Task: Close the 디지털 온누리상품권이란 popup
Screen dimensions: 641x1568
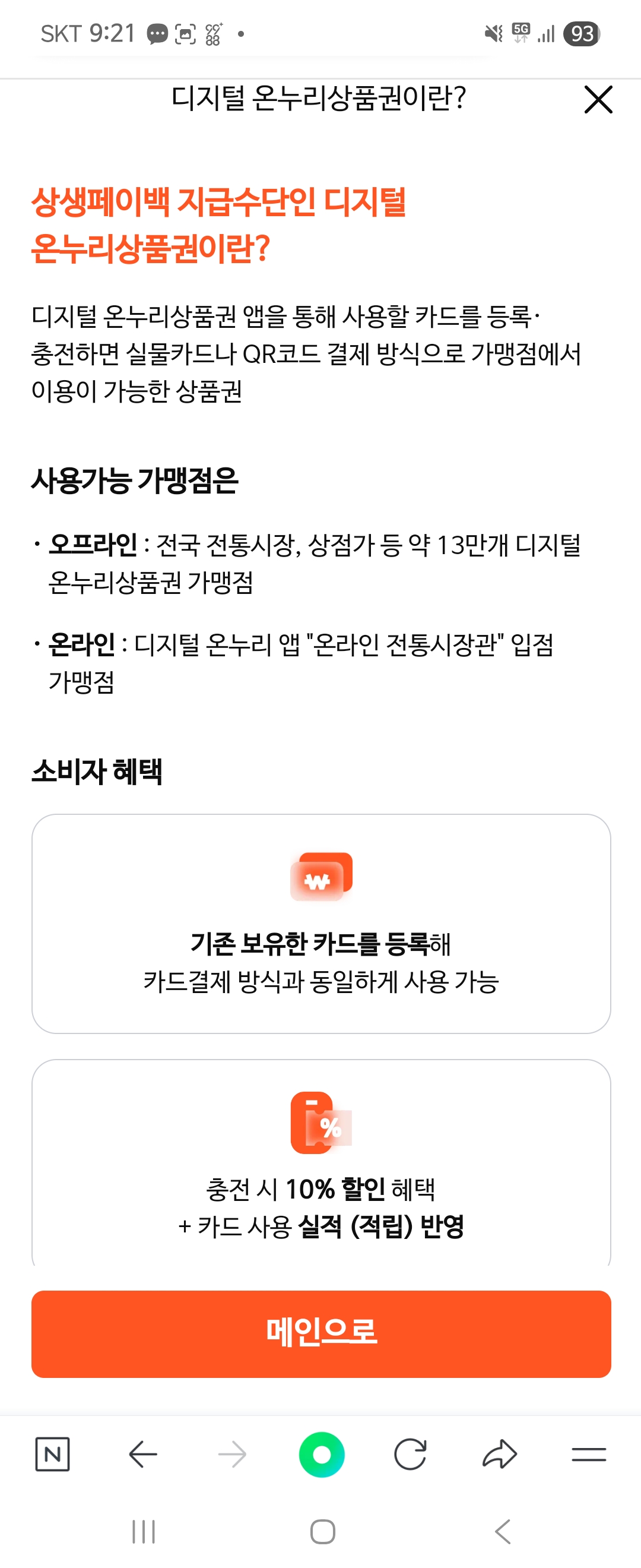Action: pyautogui.click(x=598, y=100)
